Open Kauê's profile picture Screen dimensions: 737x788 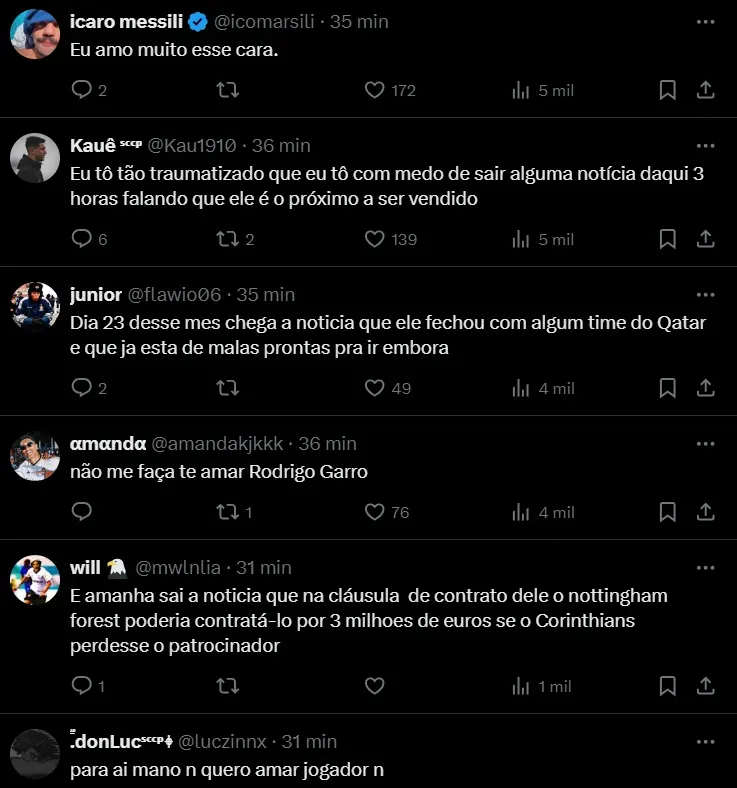tap(35, 158)
